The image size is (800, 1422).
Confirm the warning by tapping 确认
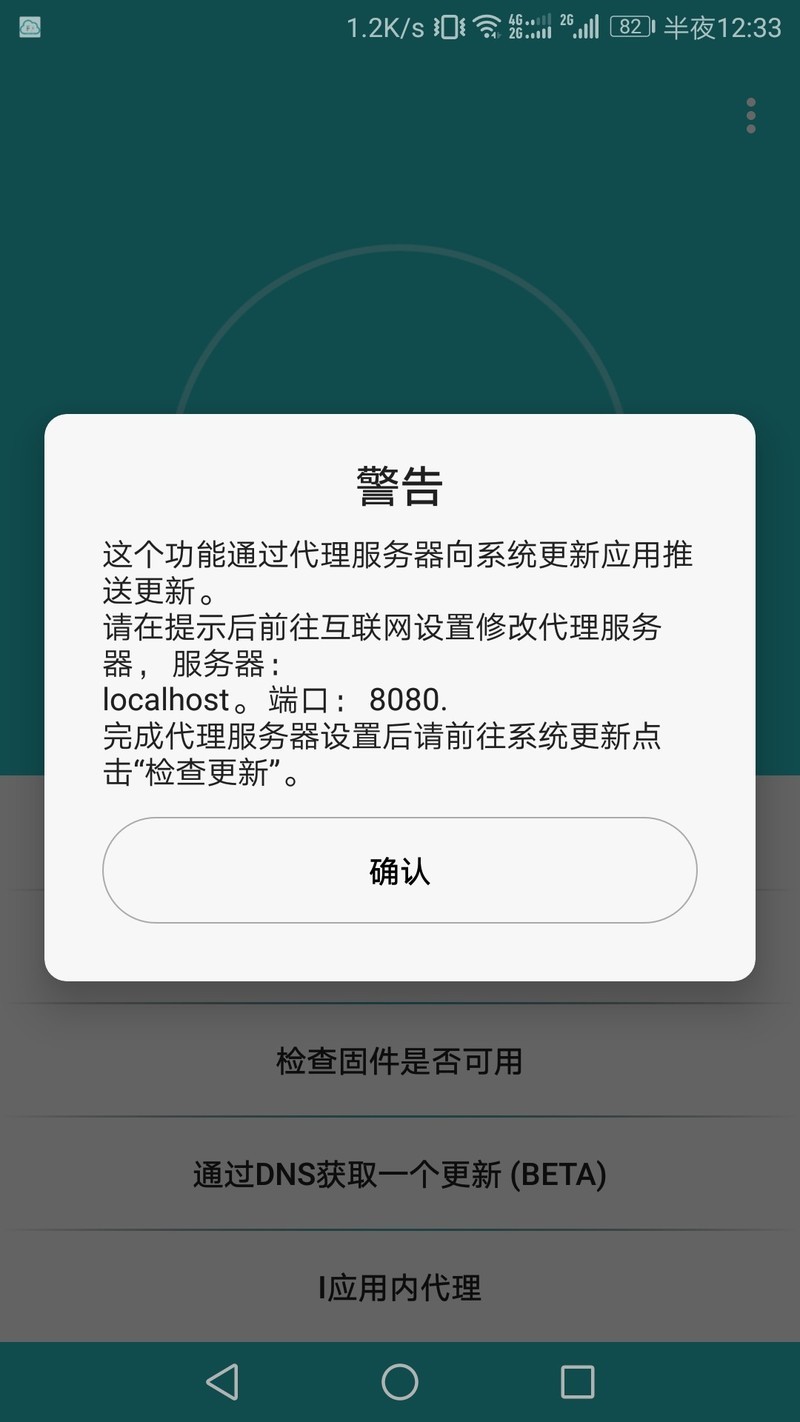pyautogui.click(x=400, y=870)
